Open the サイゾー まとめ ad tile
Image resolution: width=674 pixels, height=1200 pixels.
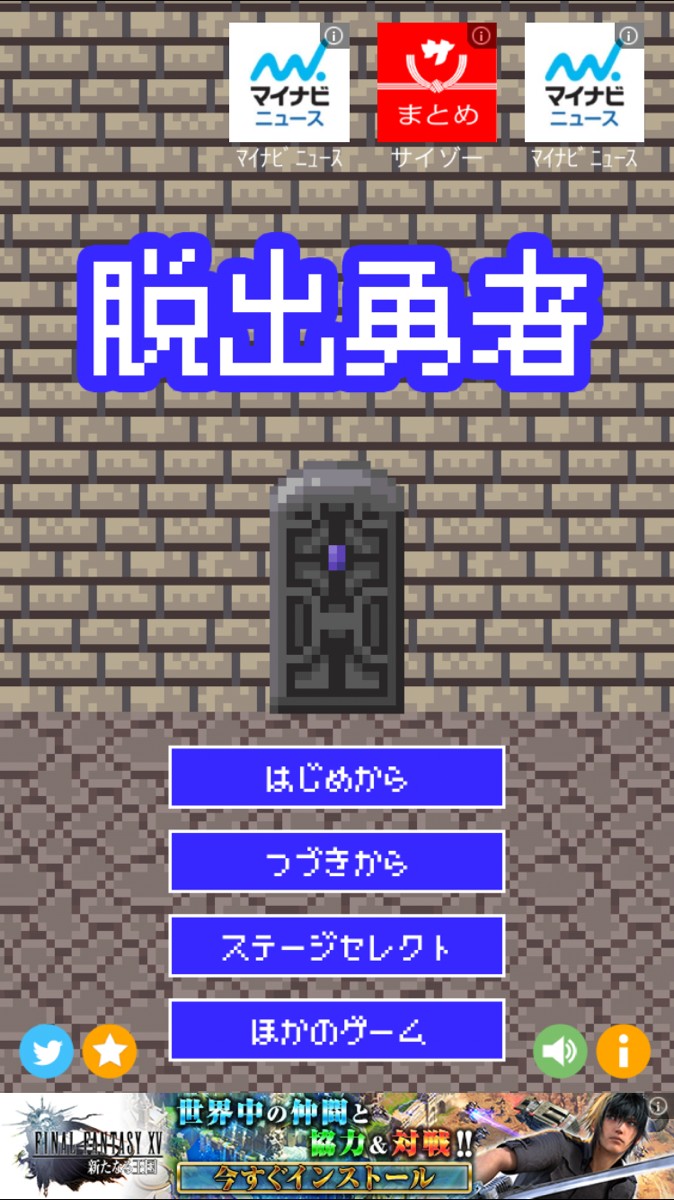(x=437, y=96)
